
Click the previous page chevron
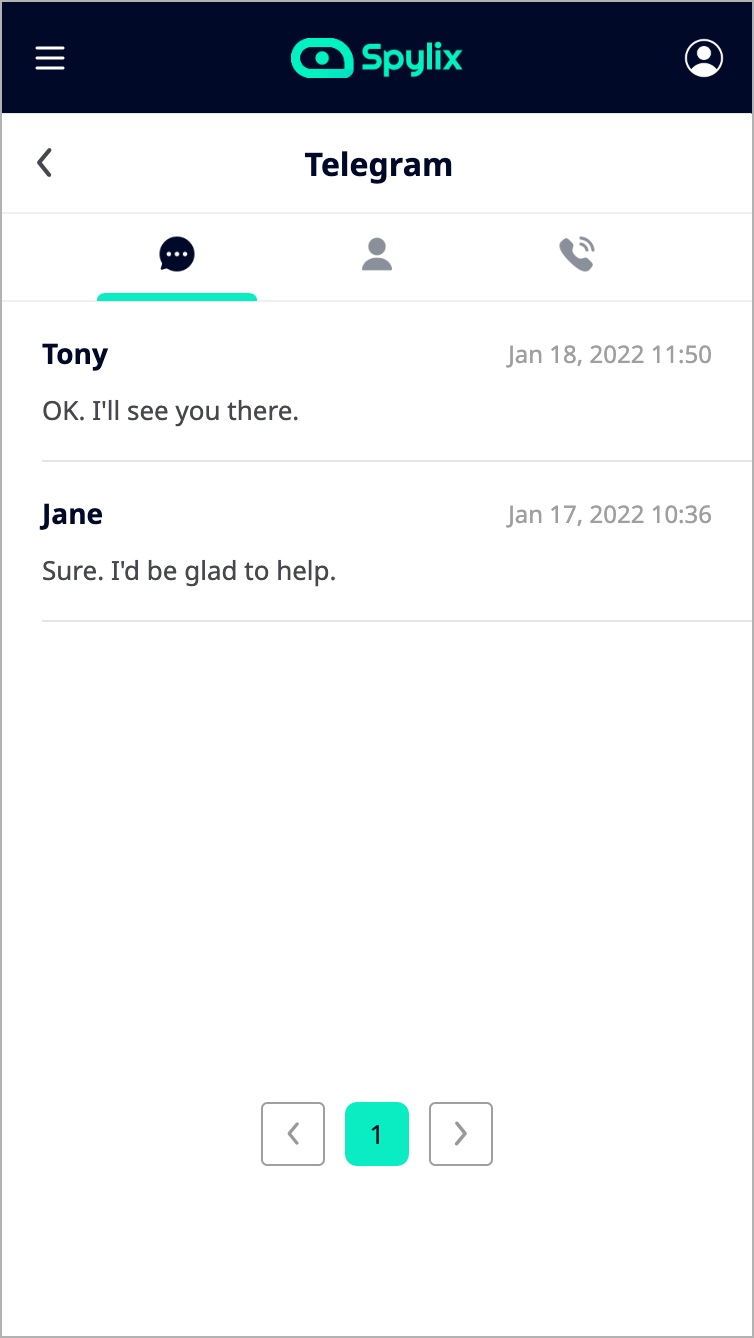(x=293, y=1134)
